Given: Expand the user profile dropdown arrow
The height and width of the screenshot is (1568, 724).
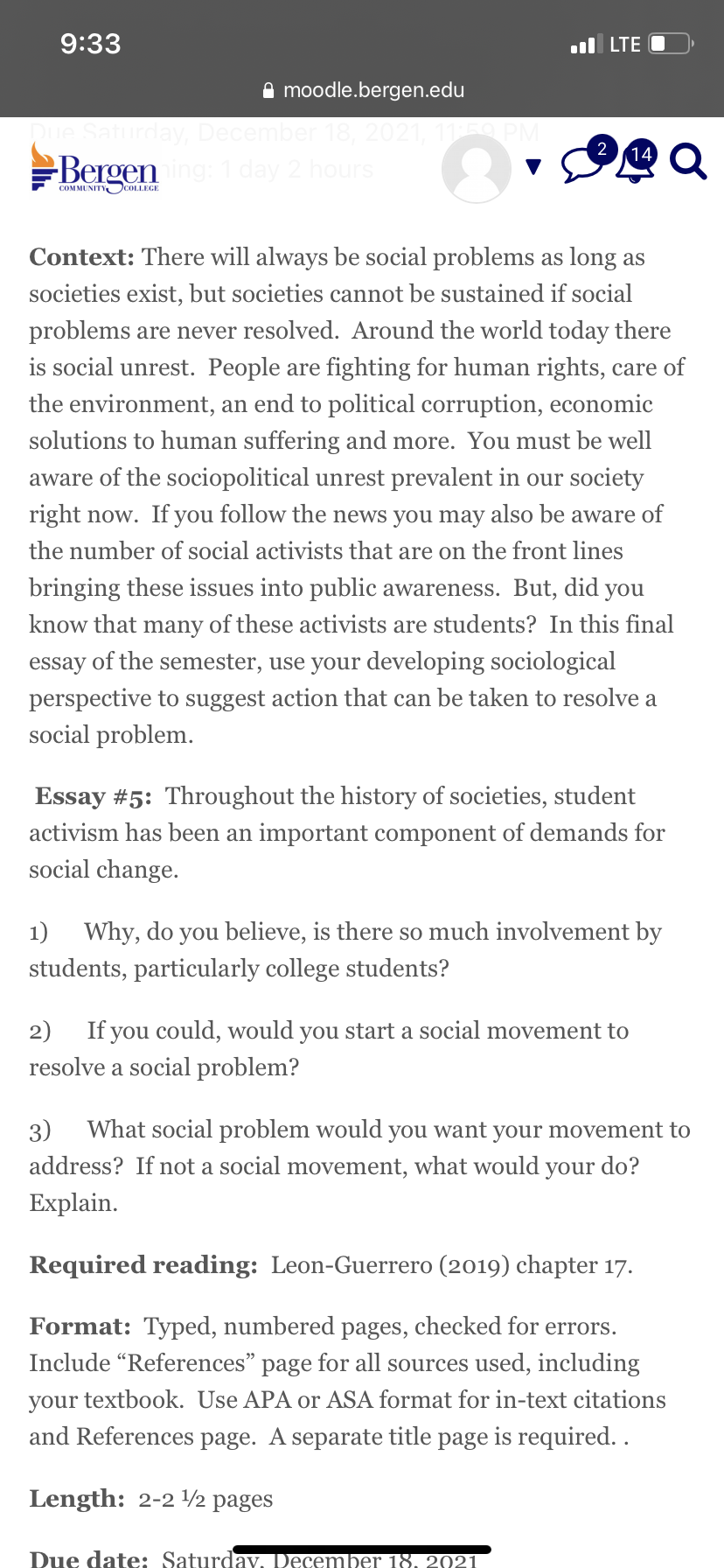Looking at the screenshot, I should coord(533,165).
